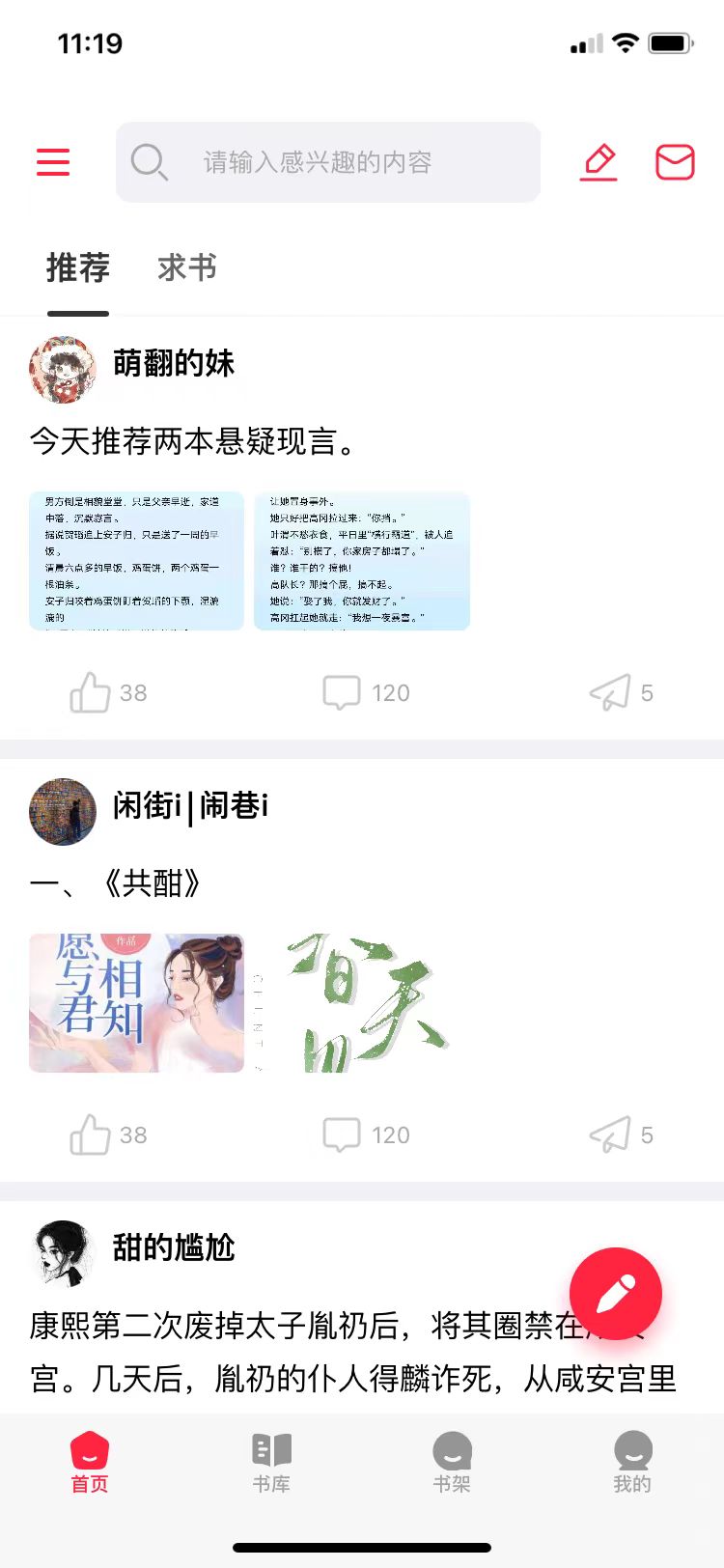Screen dimensions: 724x1568
Task: Open 萌翻的妹's profile avatar
Action: pyautogui.click(x=63, y=370)
